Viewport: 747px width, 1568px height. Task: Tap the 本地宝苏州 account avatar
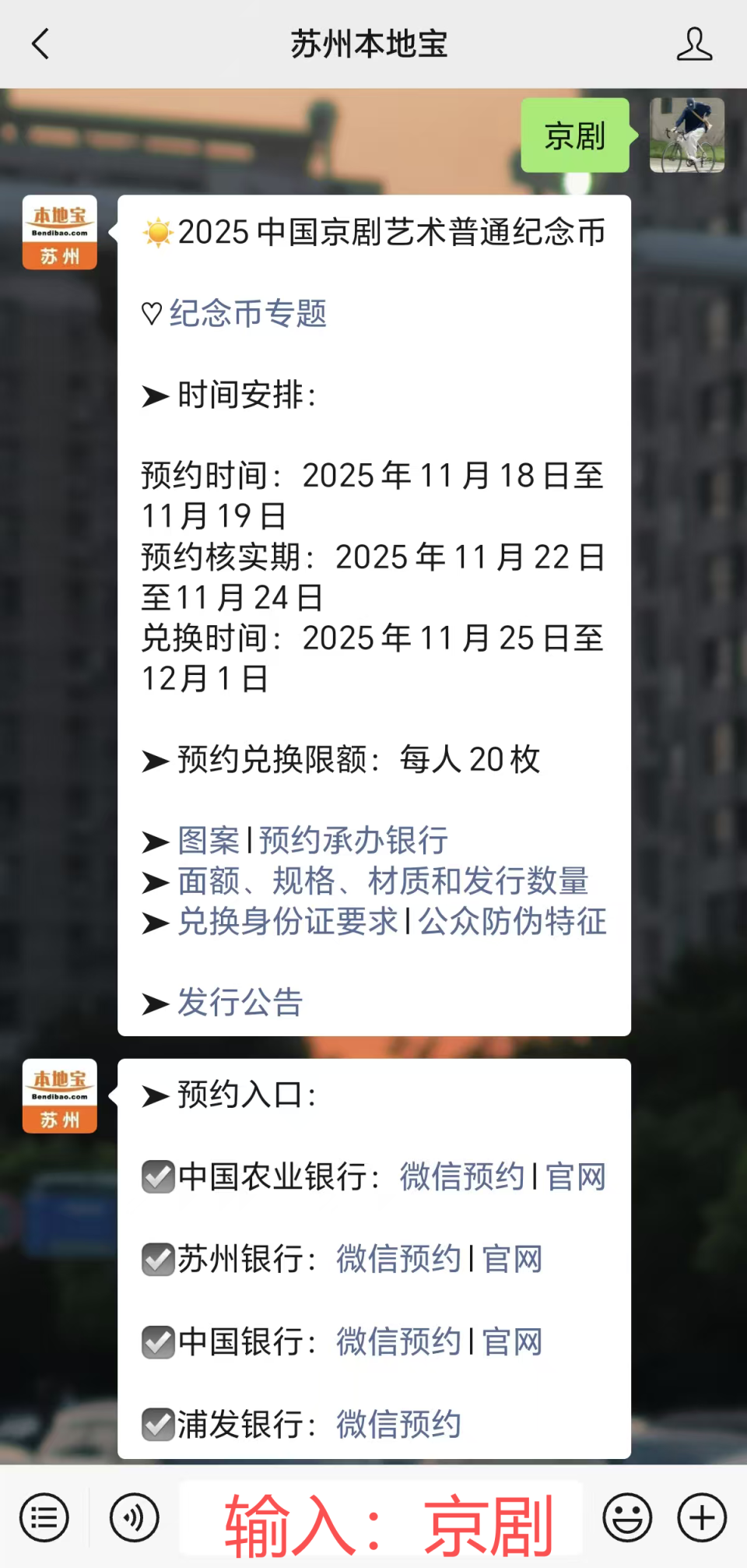click(58, 232)
